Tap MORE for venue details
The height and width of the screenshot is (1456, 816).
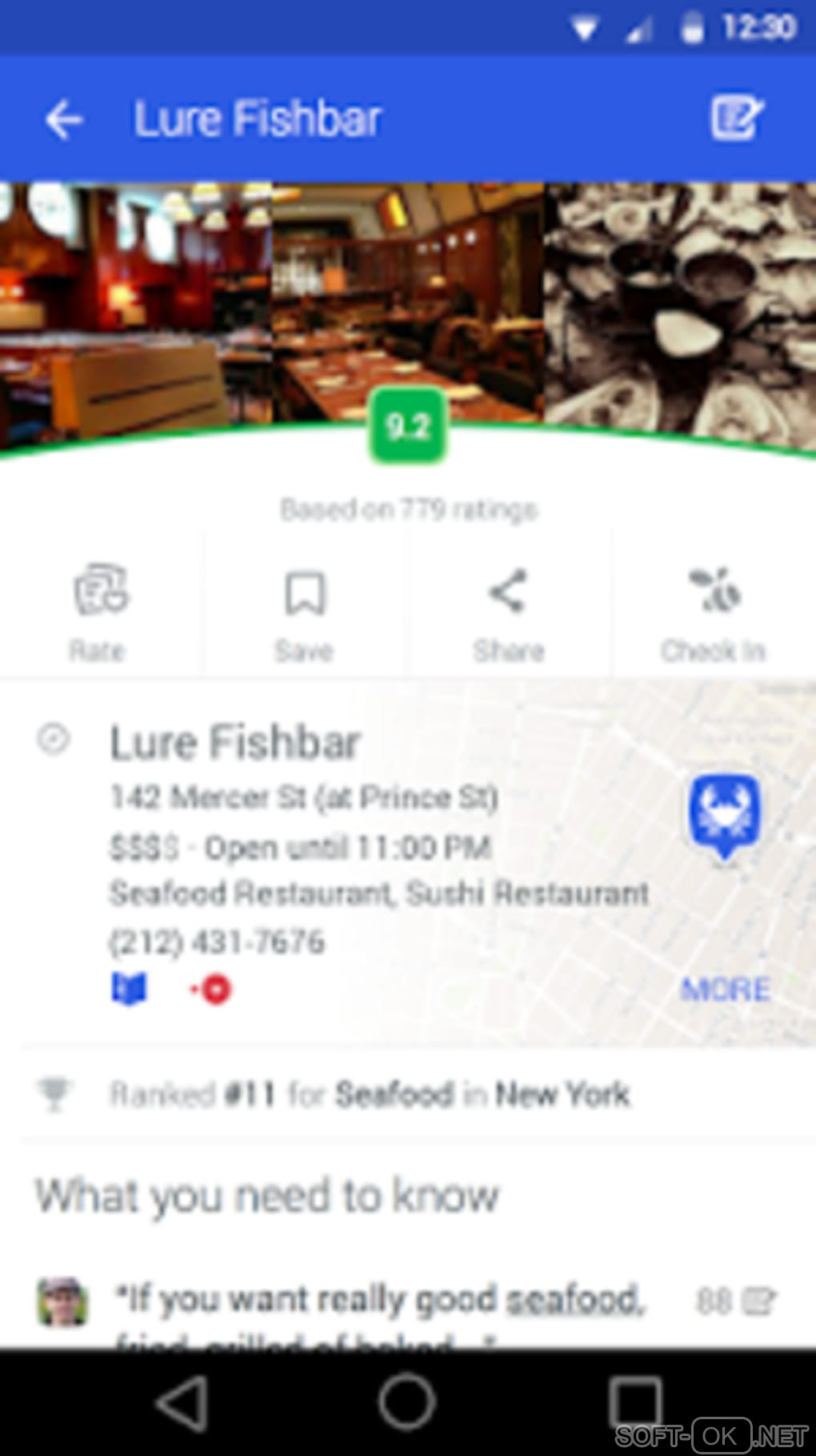click(x=725, y=989)
